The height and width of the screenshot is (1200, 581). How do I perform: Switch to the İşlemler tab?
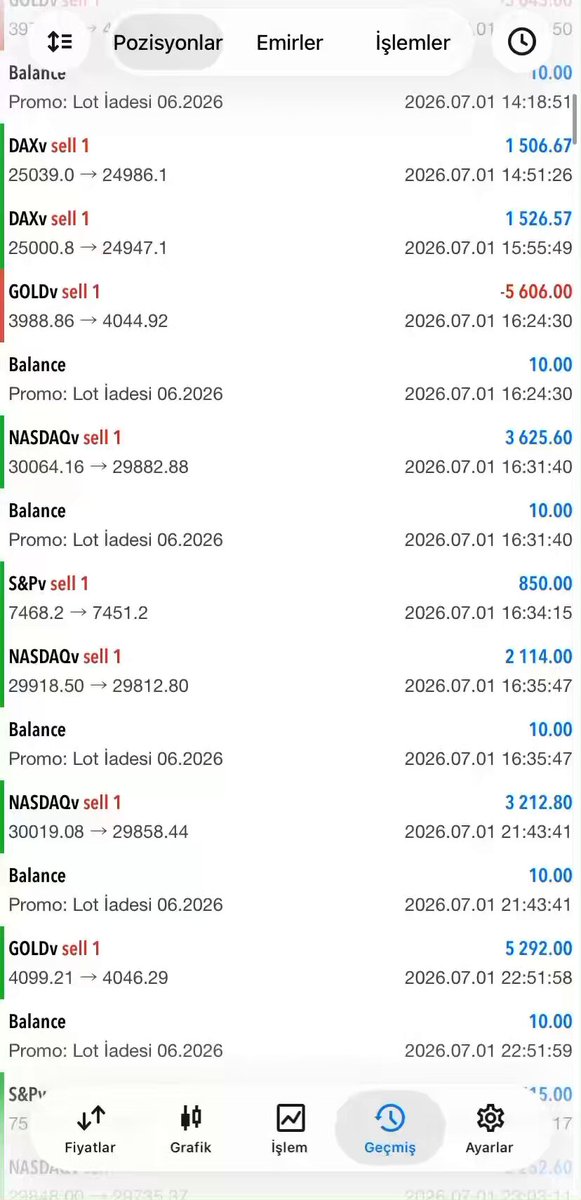point(413,43)
